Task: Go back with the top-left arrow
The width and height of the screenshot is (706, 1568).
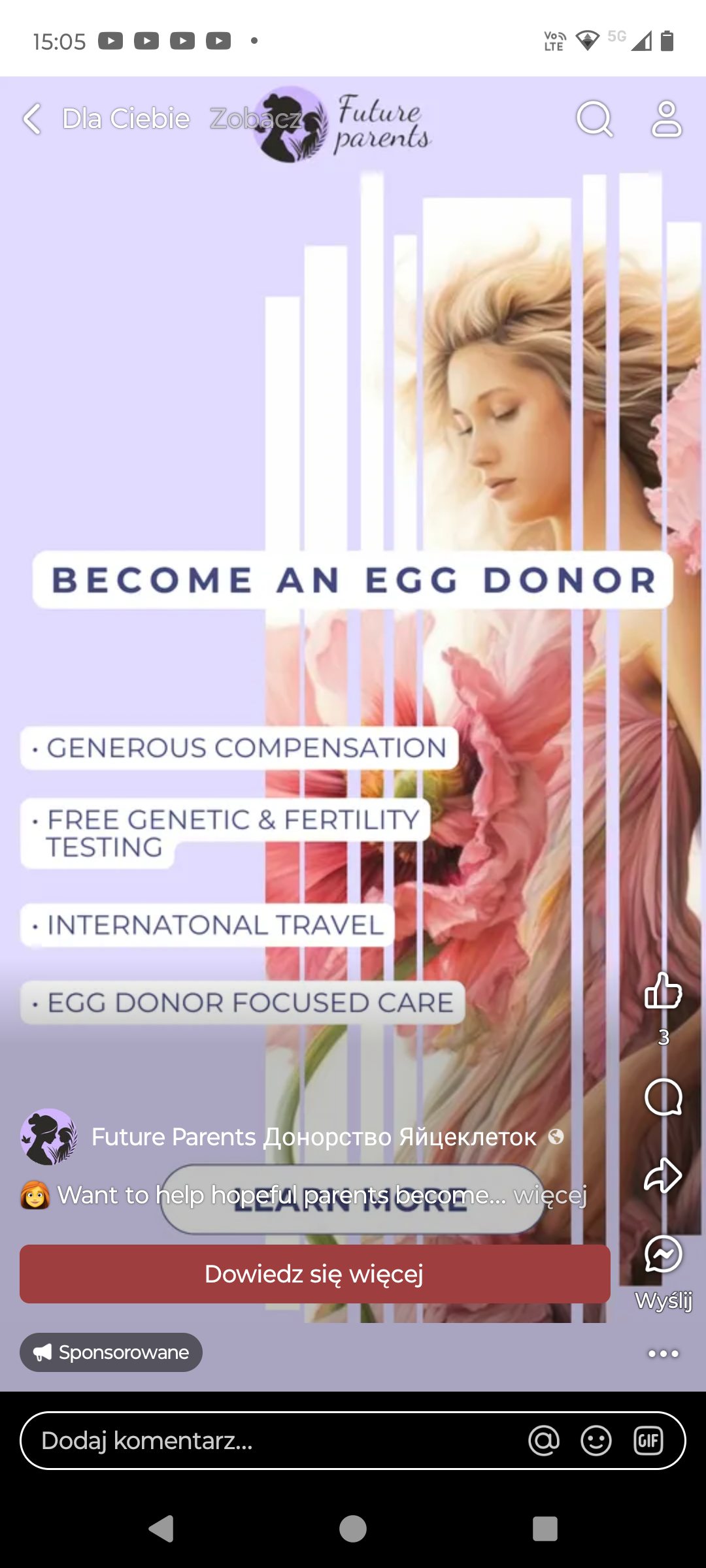Action: coord(32,119)
